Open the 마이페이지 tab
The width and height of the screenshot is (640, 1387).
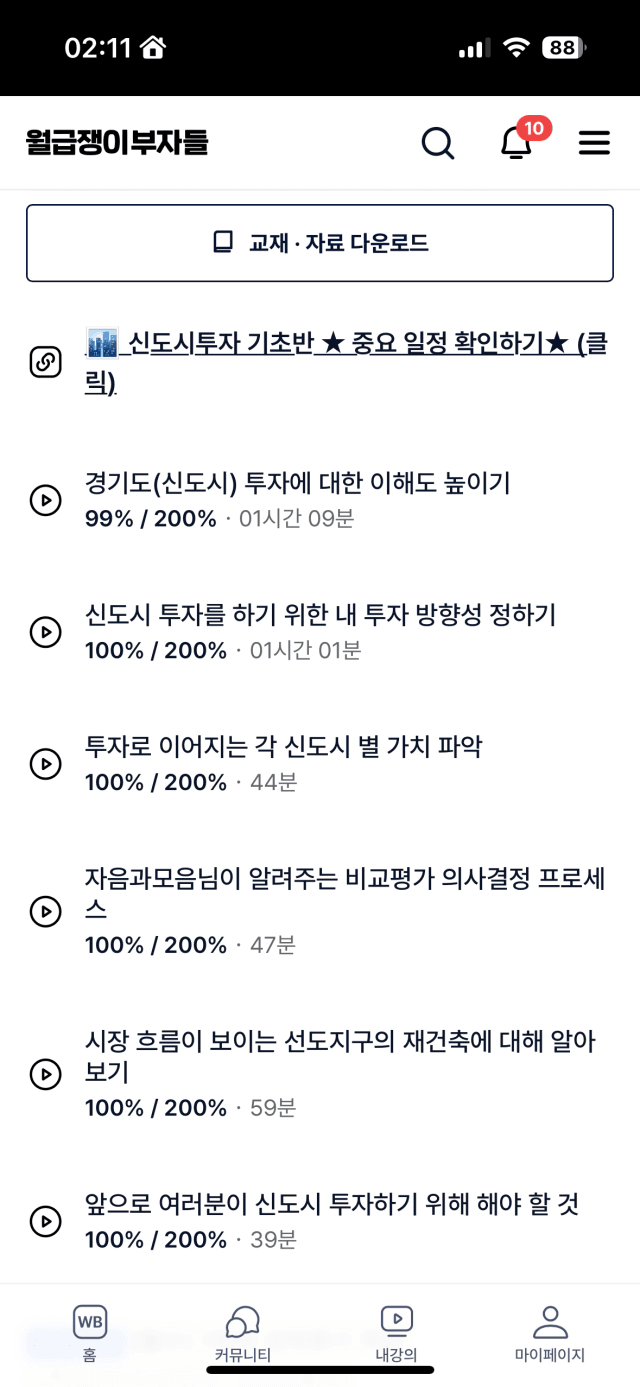pos(550,1334)
